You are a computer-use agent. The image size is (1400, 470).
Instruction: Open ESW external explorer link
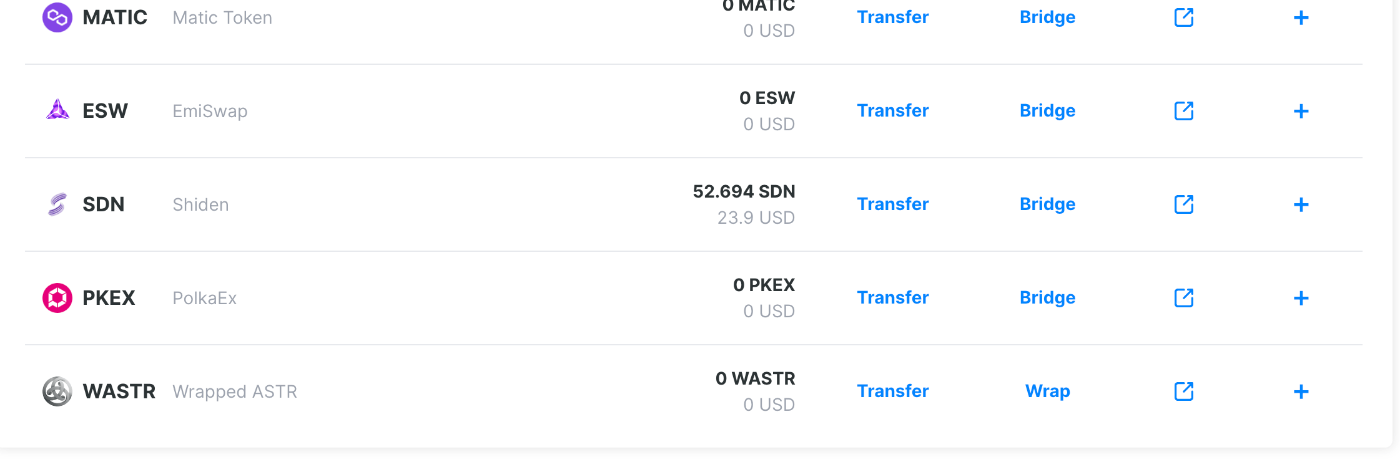coord(1184,110)
